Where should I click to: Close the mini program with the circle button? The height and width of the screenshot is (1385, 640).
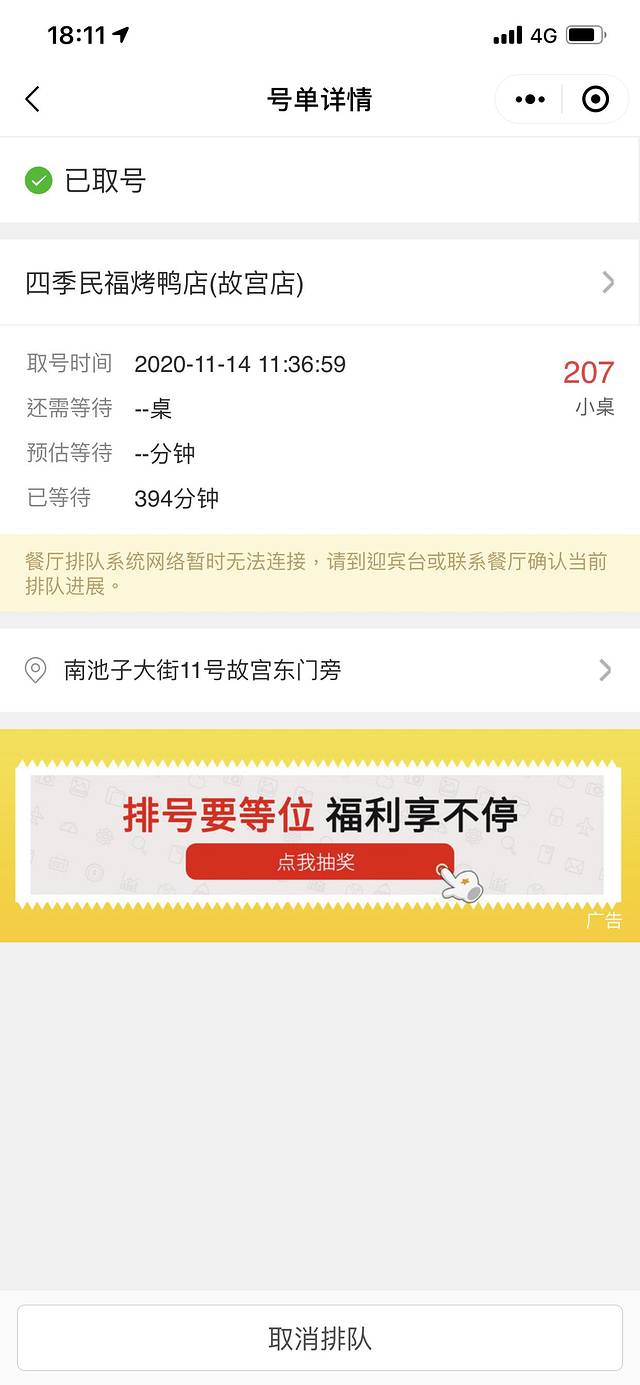[x=595, y=99]
